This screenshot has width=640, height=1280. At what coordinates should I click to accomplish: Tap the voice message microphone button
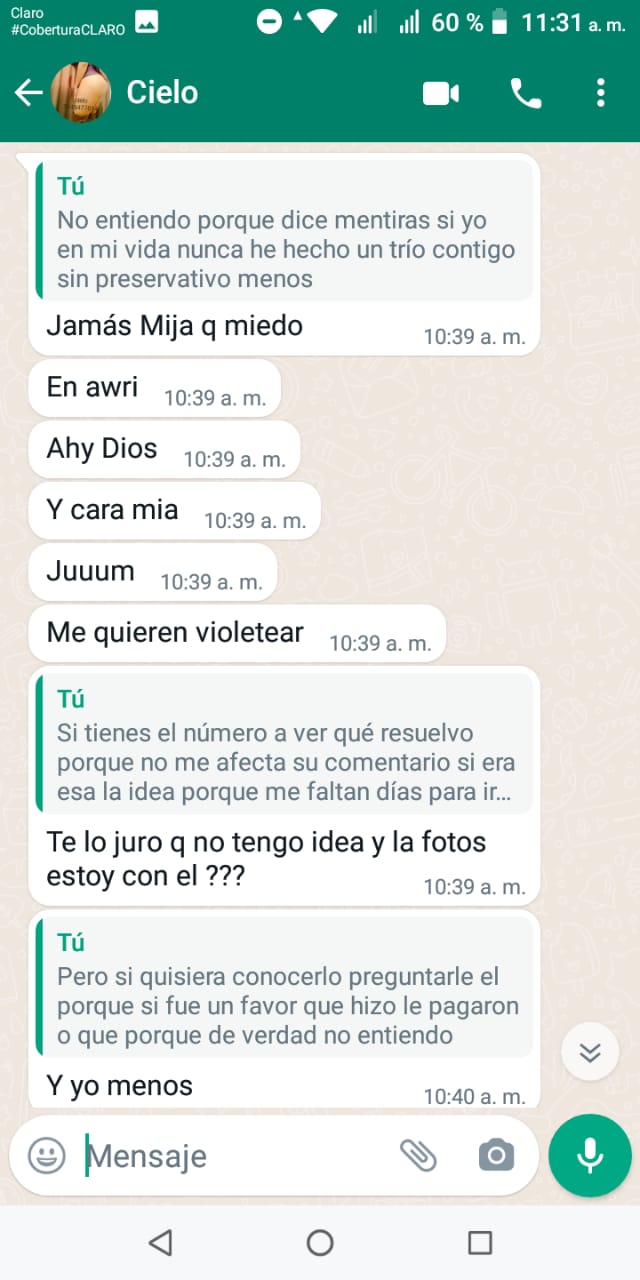(x=590, y=1156)
